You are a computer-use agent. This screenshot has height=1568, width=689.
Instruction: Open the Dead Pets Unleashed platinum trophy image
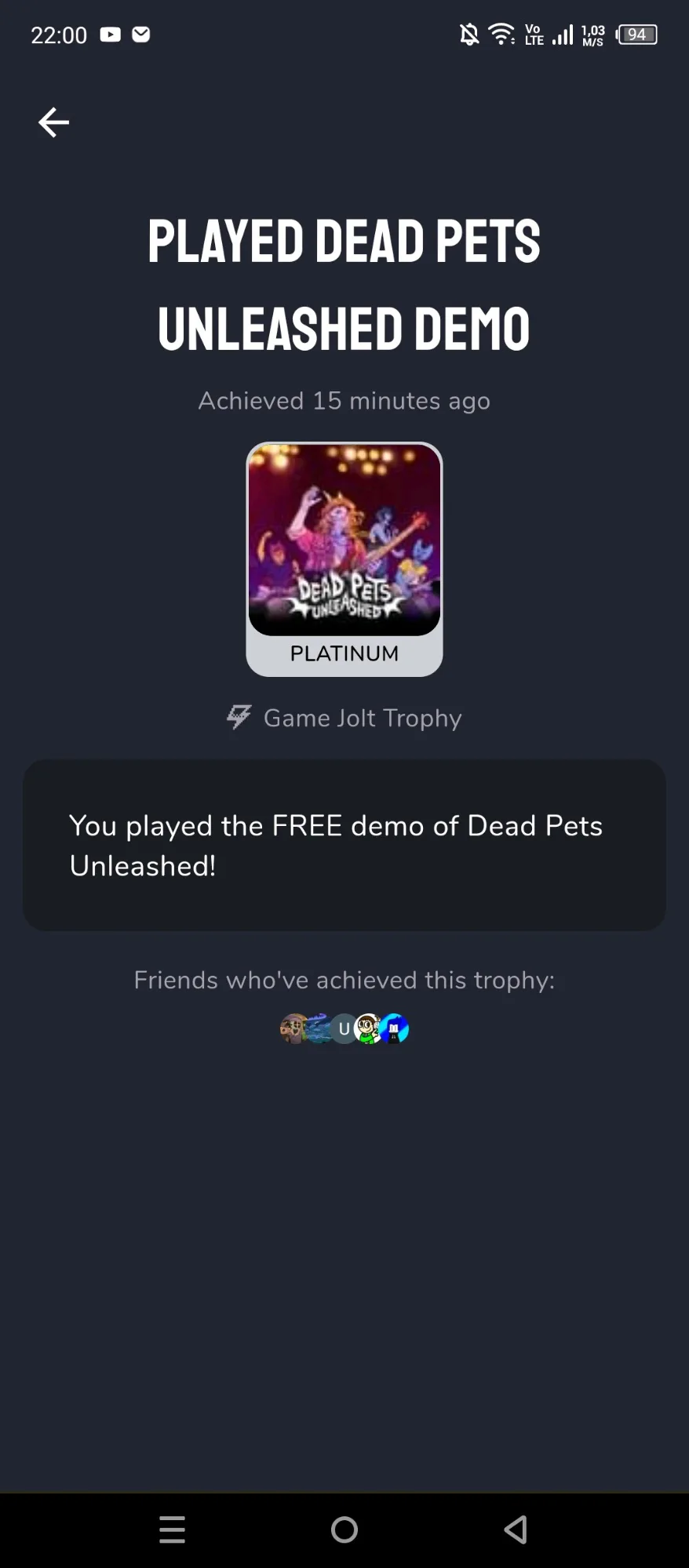pos(344,541)
